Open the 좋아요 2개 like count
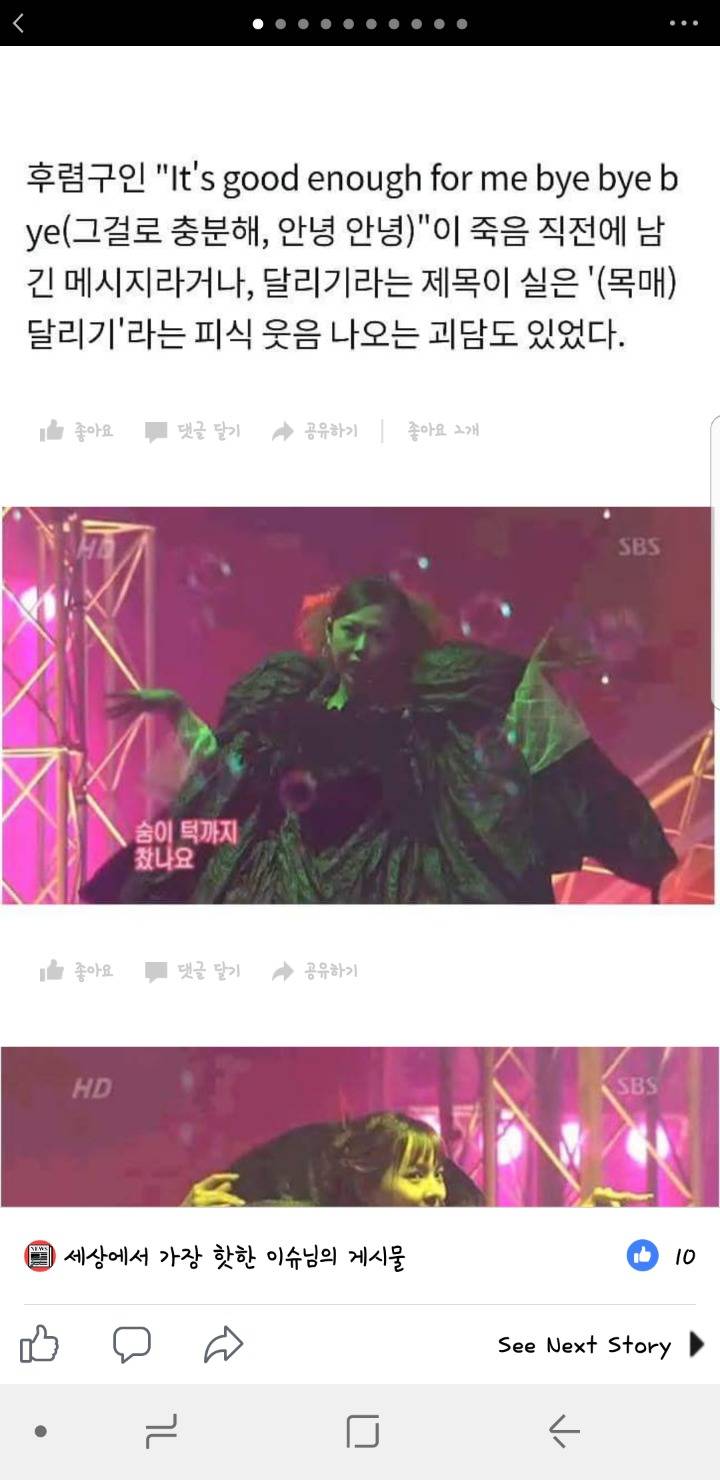 (441, 431)
